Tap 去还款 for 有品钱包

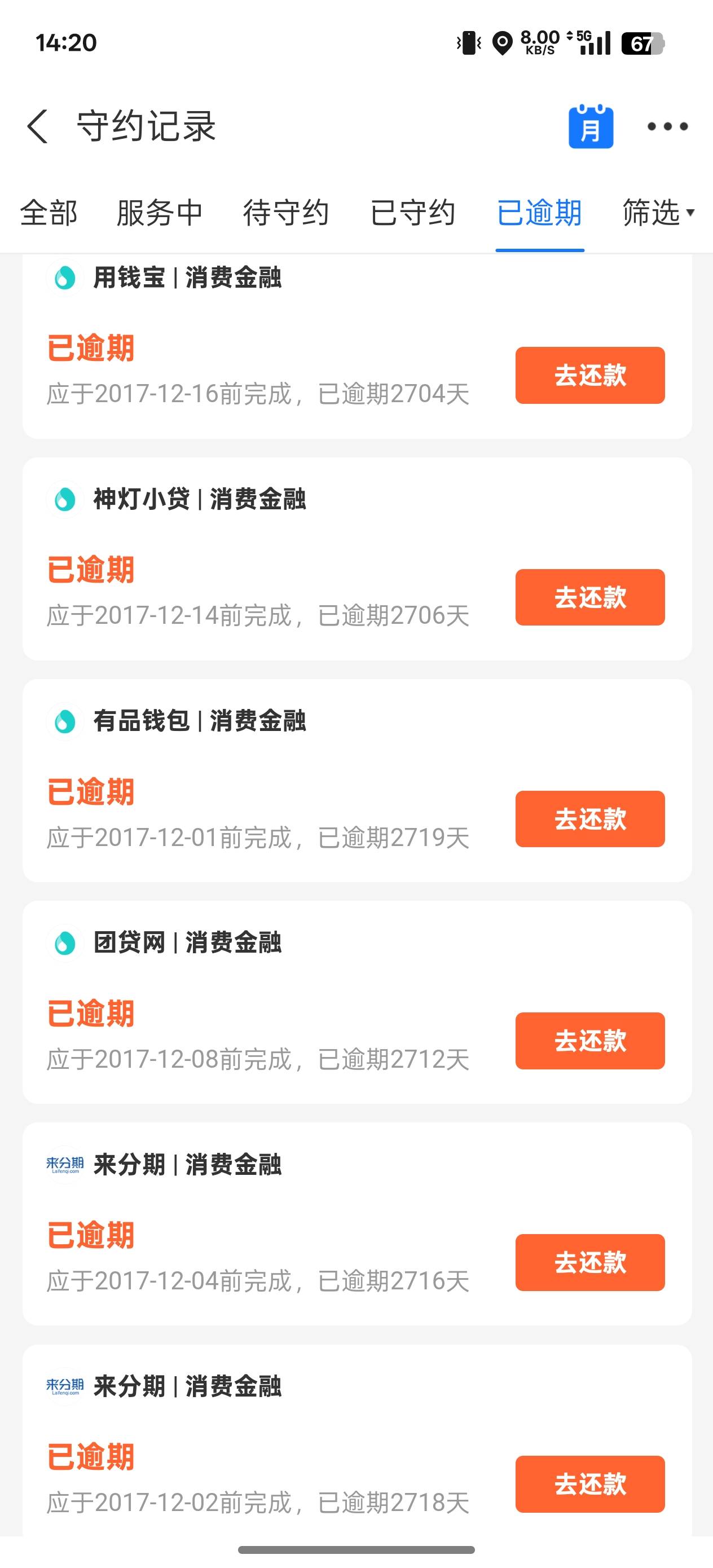(590, 819)
